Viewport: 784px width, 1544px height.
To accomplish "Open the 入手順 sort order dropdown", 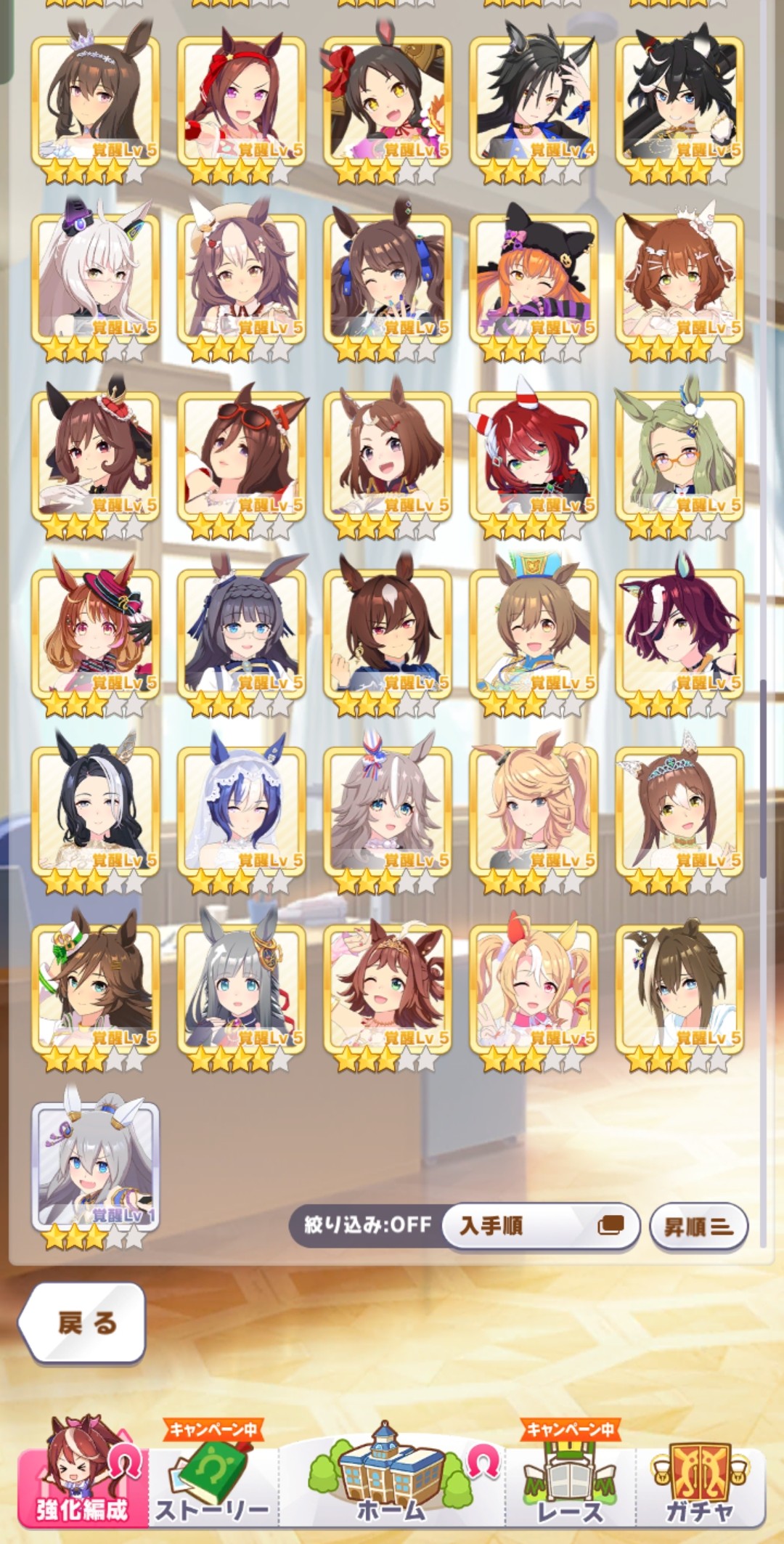I will [x=541, y=1226].
